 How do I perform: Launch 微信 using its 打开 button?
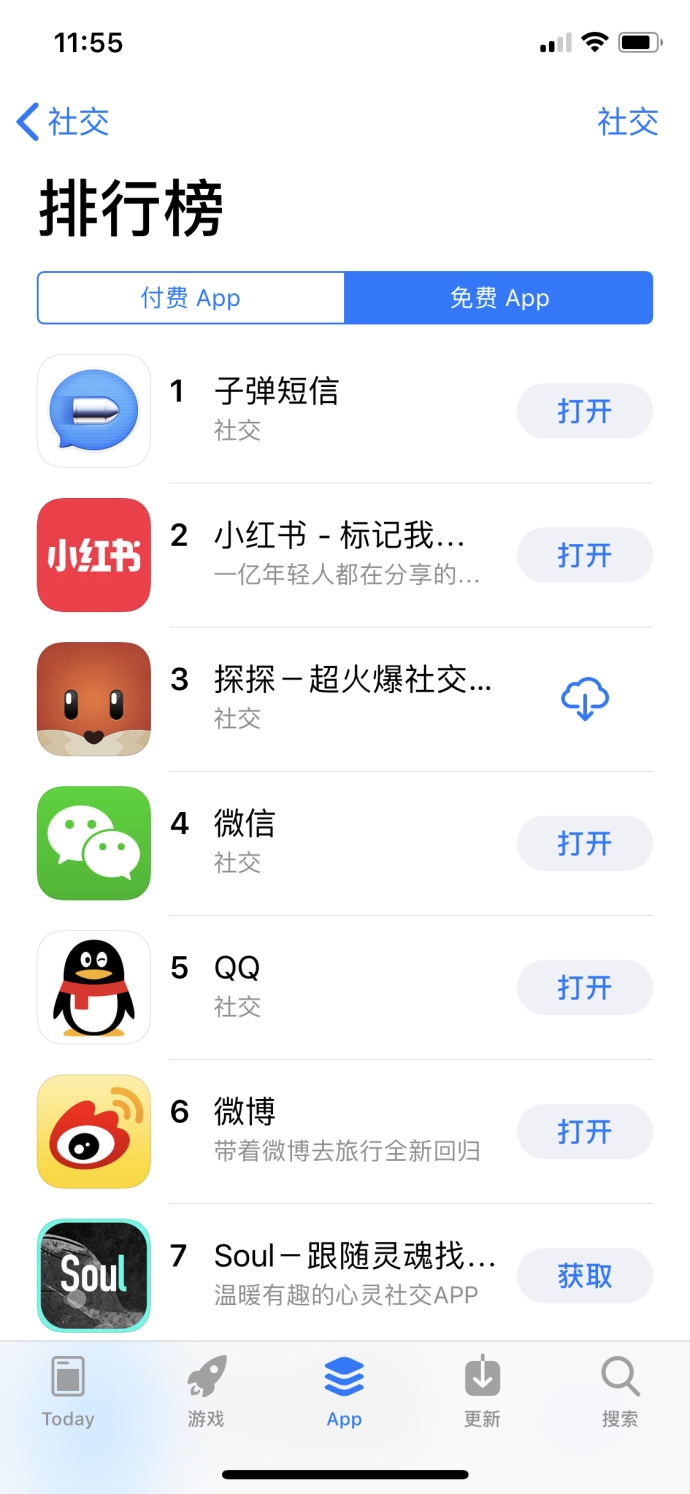coord(584,843)
